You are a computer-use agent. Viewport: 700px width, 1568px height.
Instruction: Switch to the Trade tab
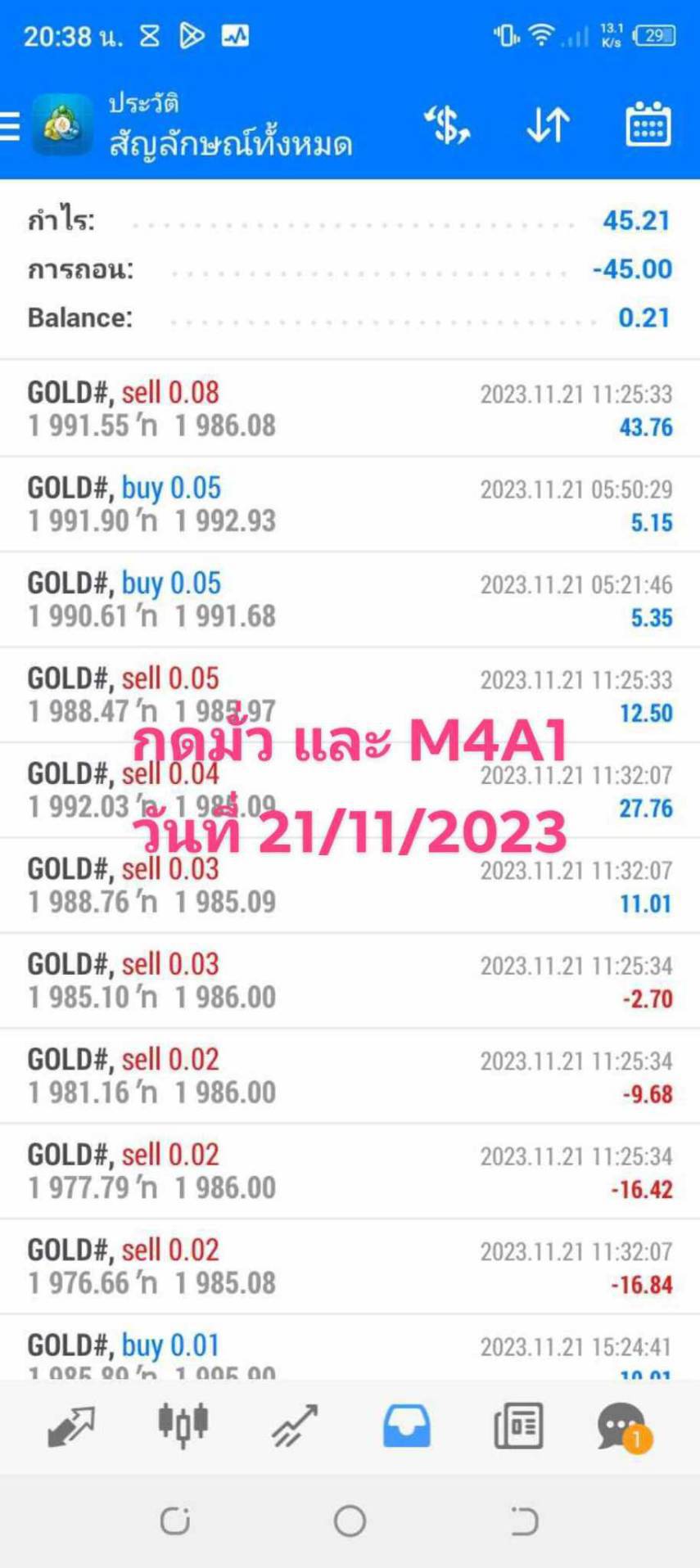295,1426
